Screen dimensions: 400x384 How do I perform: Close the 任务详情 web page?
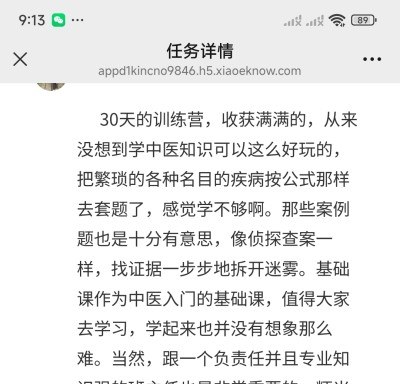[x=20, y=59]
